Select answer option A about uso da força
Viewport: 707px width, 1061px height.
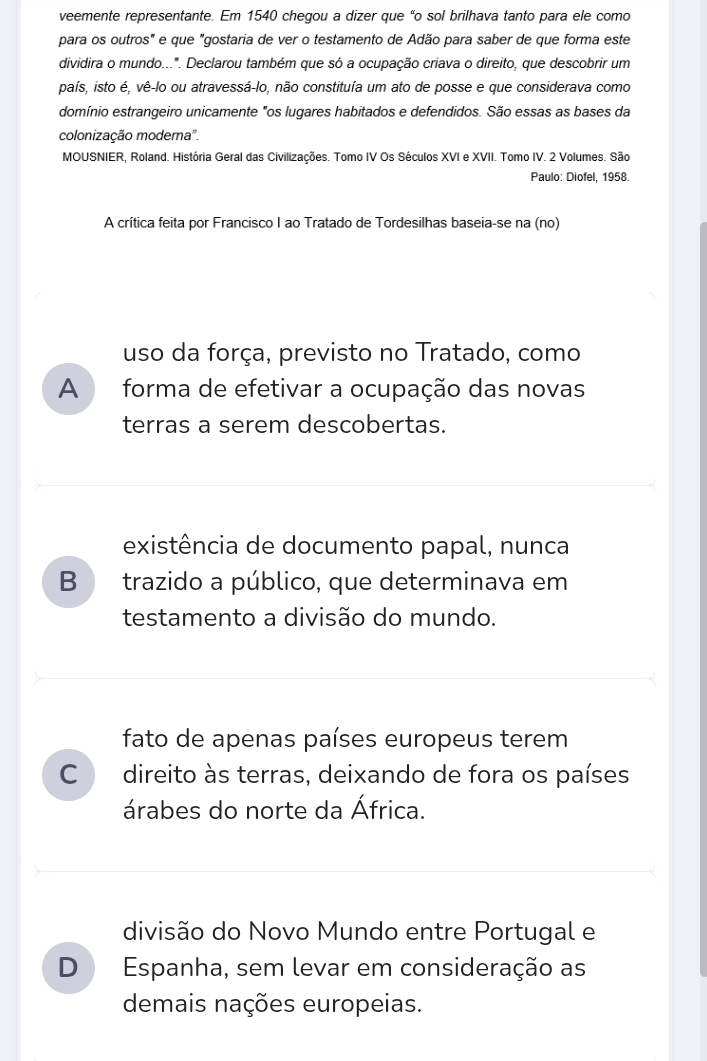pyautogui.click(x=68, y=389)
